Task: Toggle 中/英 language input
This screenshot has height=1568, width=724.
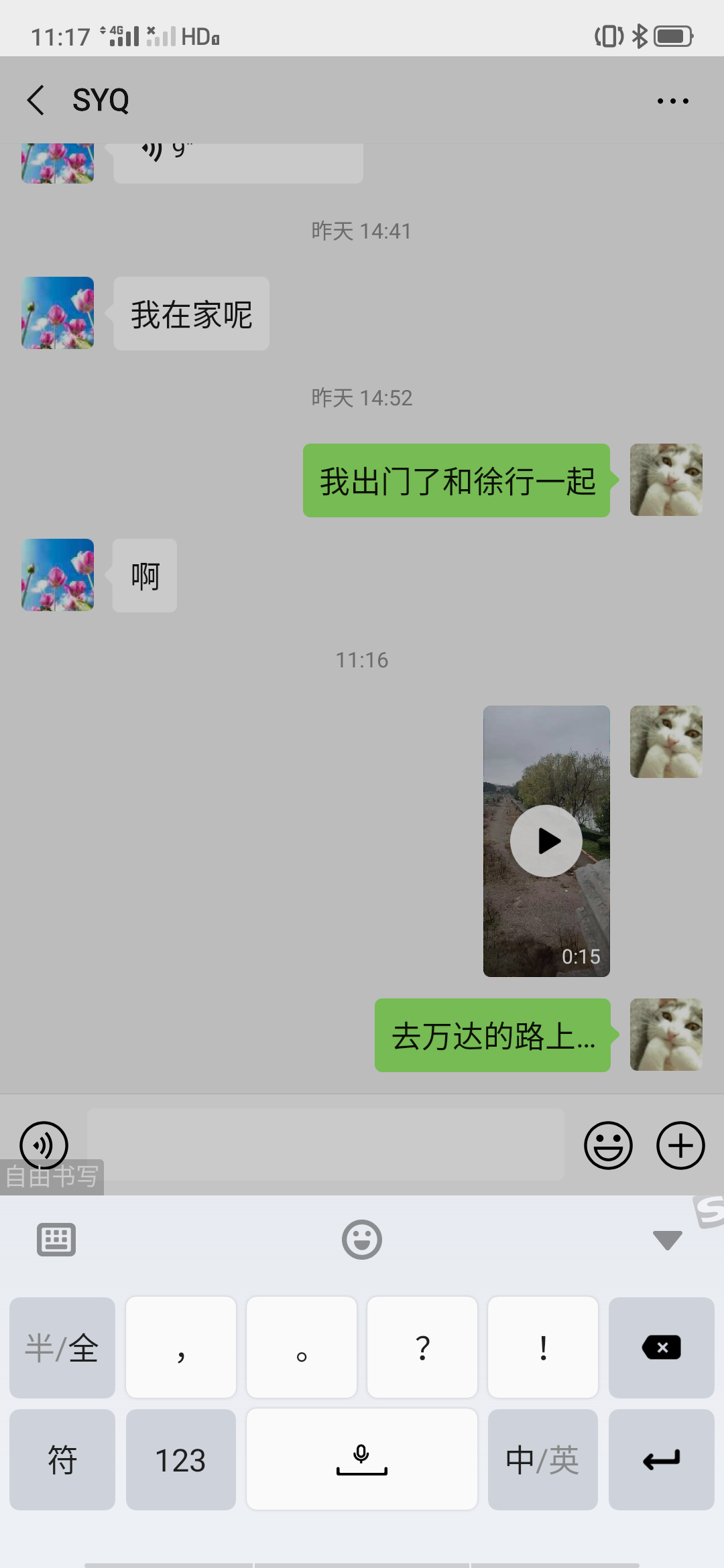Action: (543, 1459)
